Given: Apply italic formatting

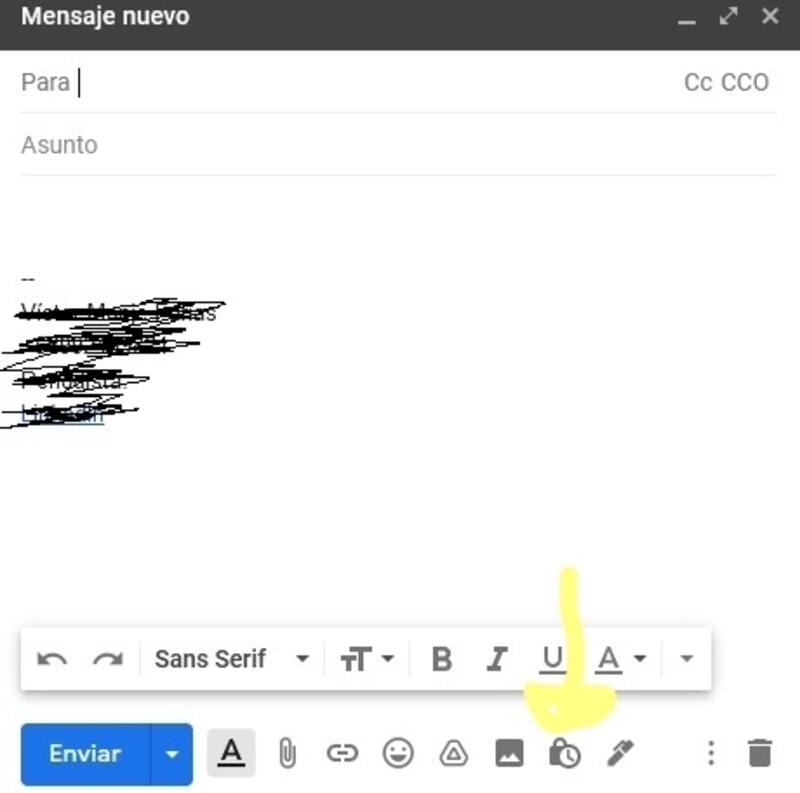Looking at the screenshot, I should click(496, 659).
